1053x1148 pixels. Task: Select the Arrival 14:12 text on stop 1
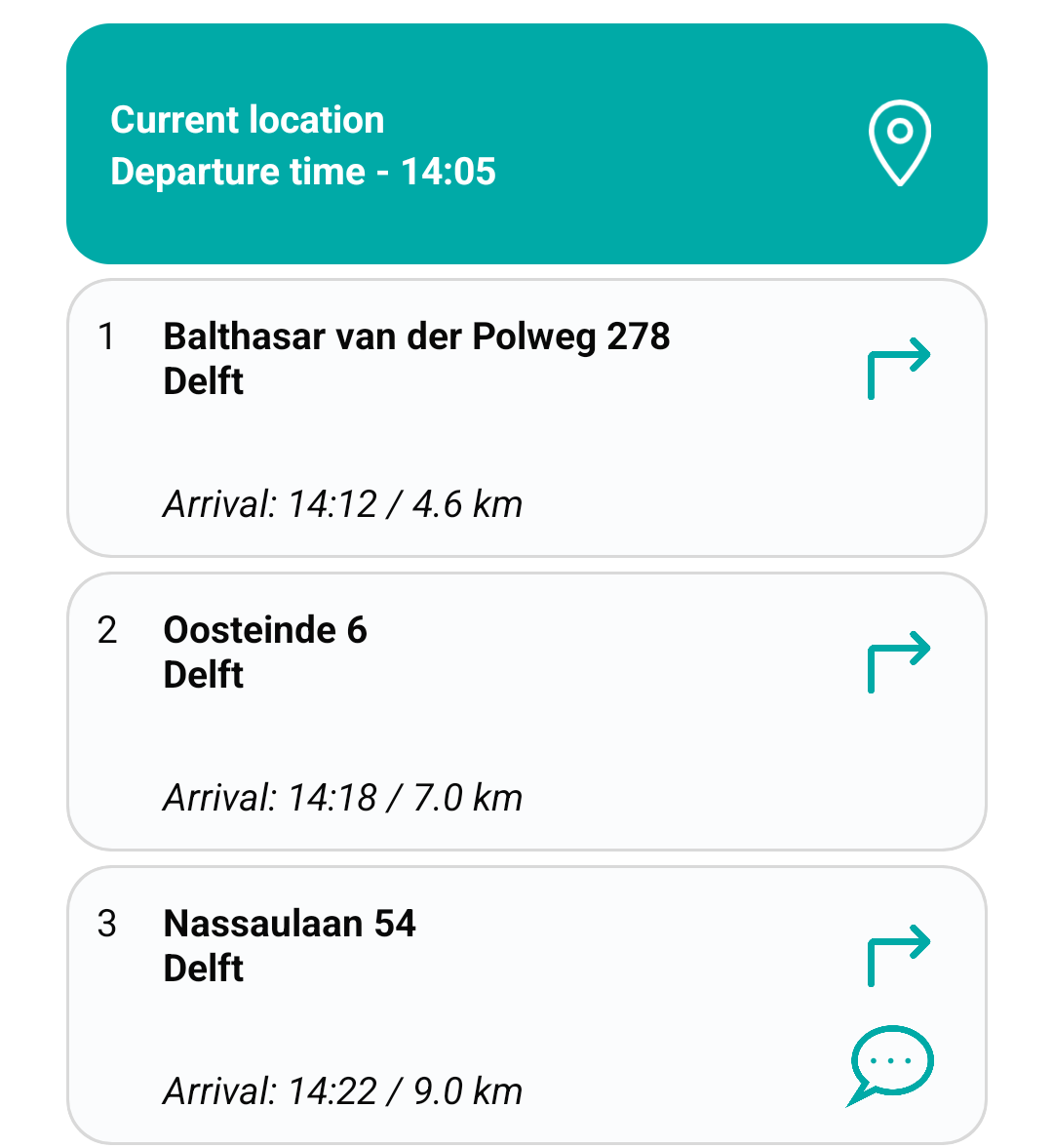coord(343,504)
